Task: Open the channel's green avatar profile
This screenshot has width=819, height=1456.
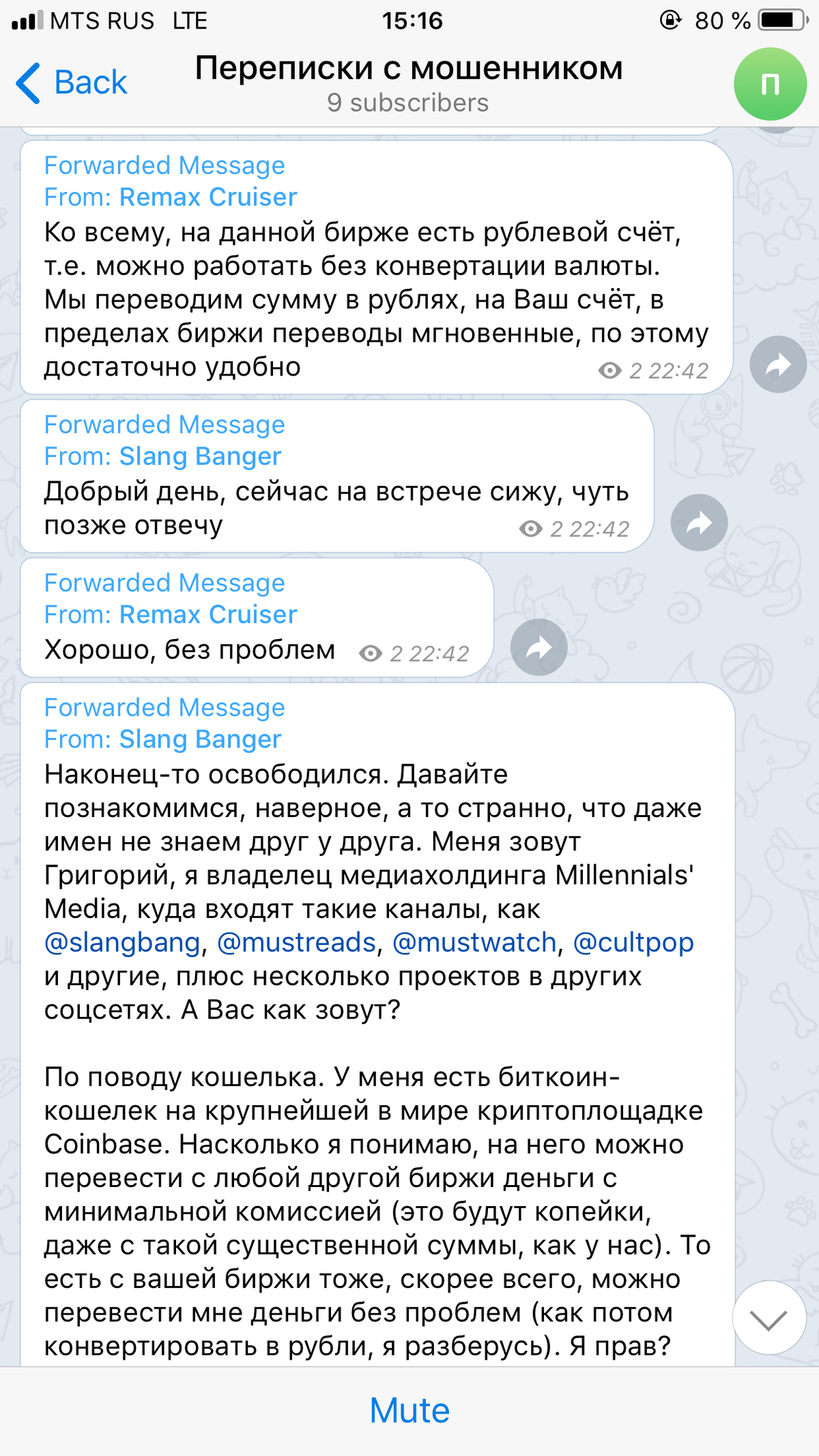Action: pos(770,84)
